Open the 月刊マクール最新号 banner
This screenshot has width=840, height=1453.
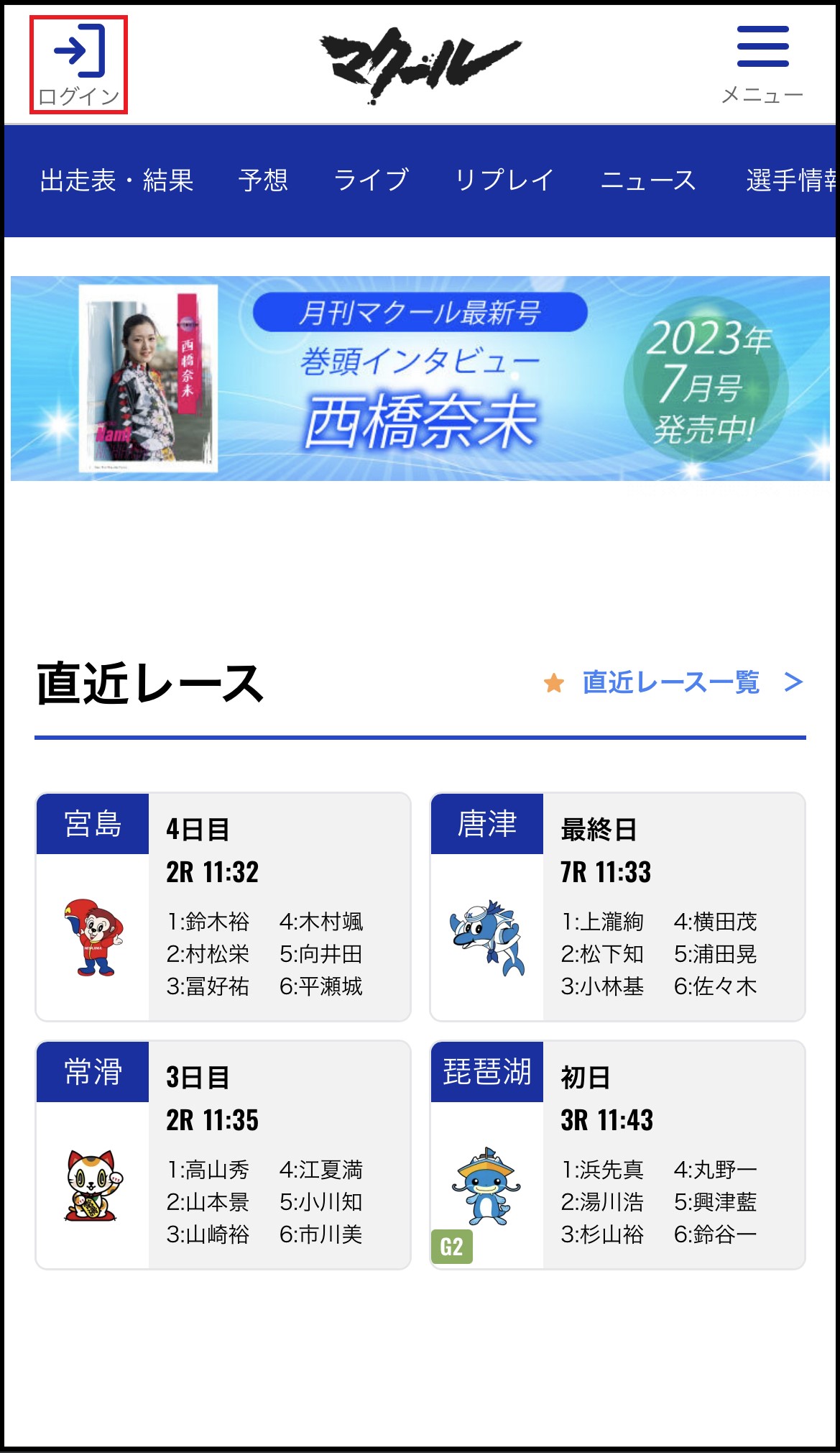420,378
